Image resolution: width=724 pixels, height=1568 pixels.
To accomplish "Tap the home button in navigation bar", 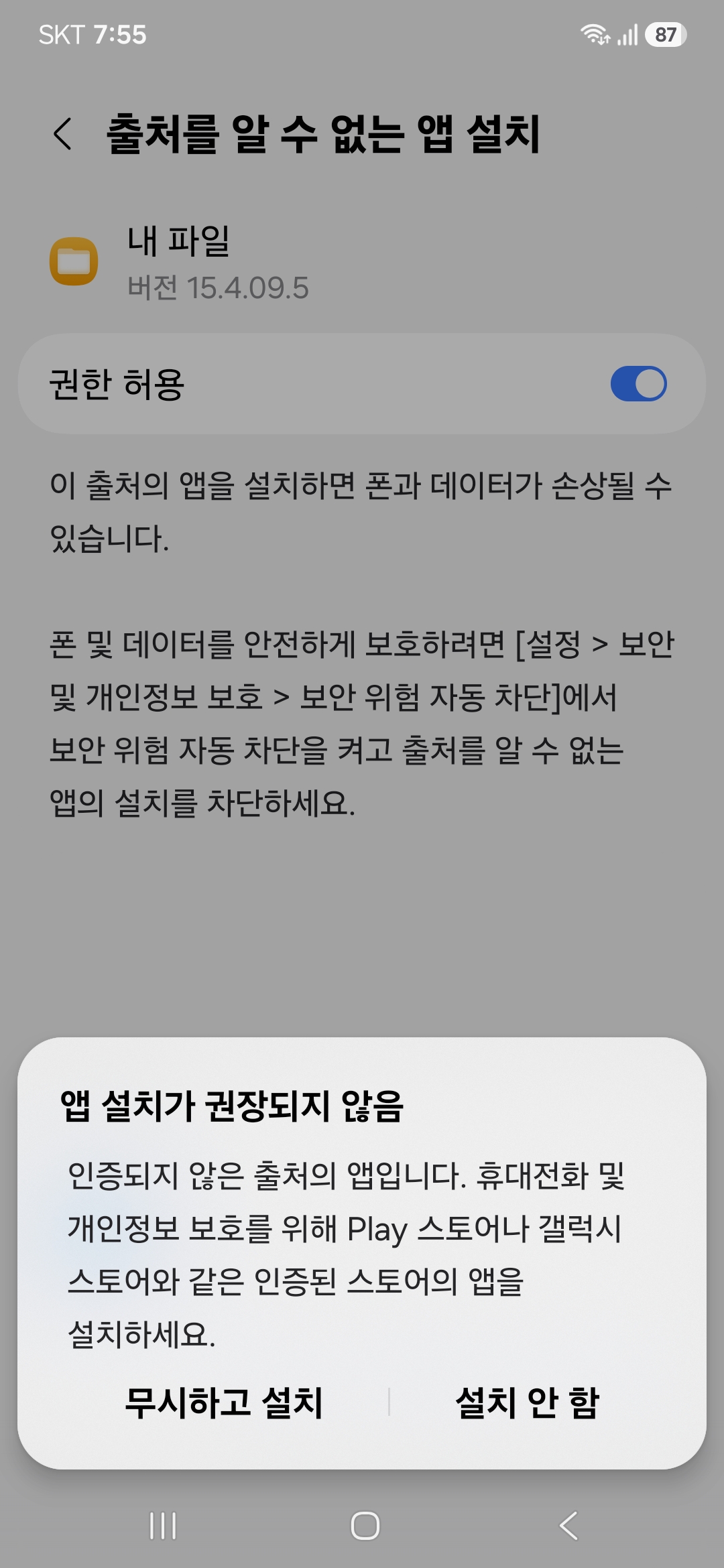I will (x=365, y=1526).
